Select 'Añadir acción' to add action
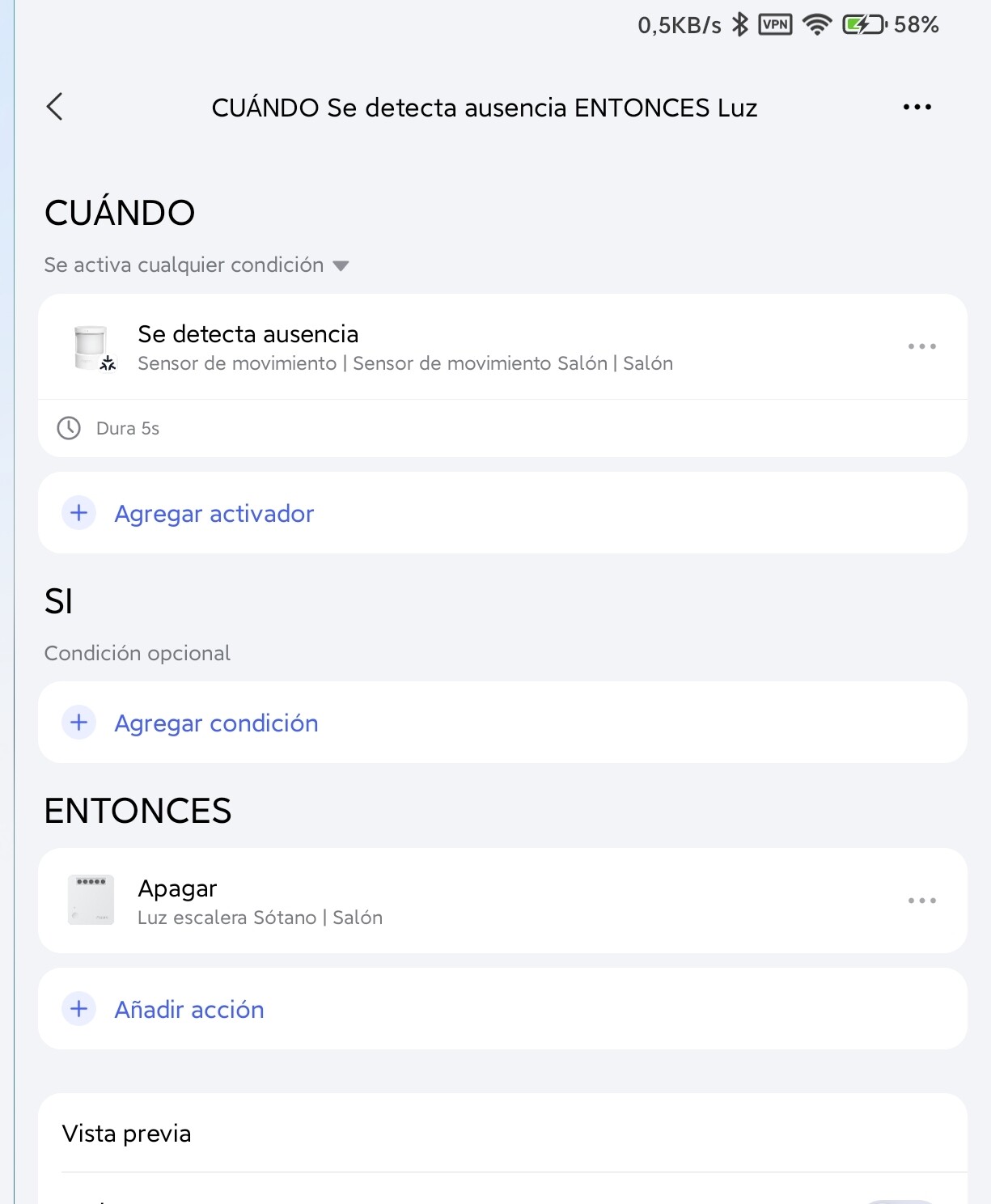The image size is (991, 1204). pyautogui.click(x=189, y=1010)
